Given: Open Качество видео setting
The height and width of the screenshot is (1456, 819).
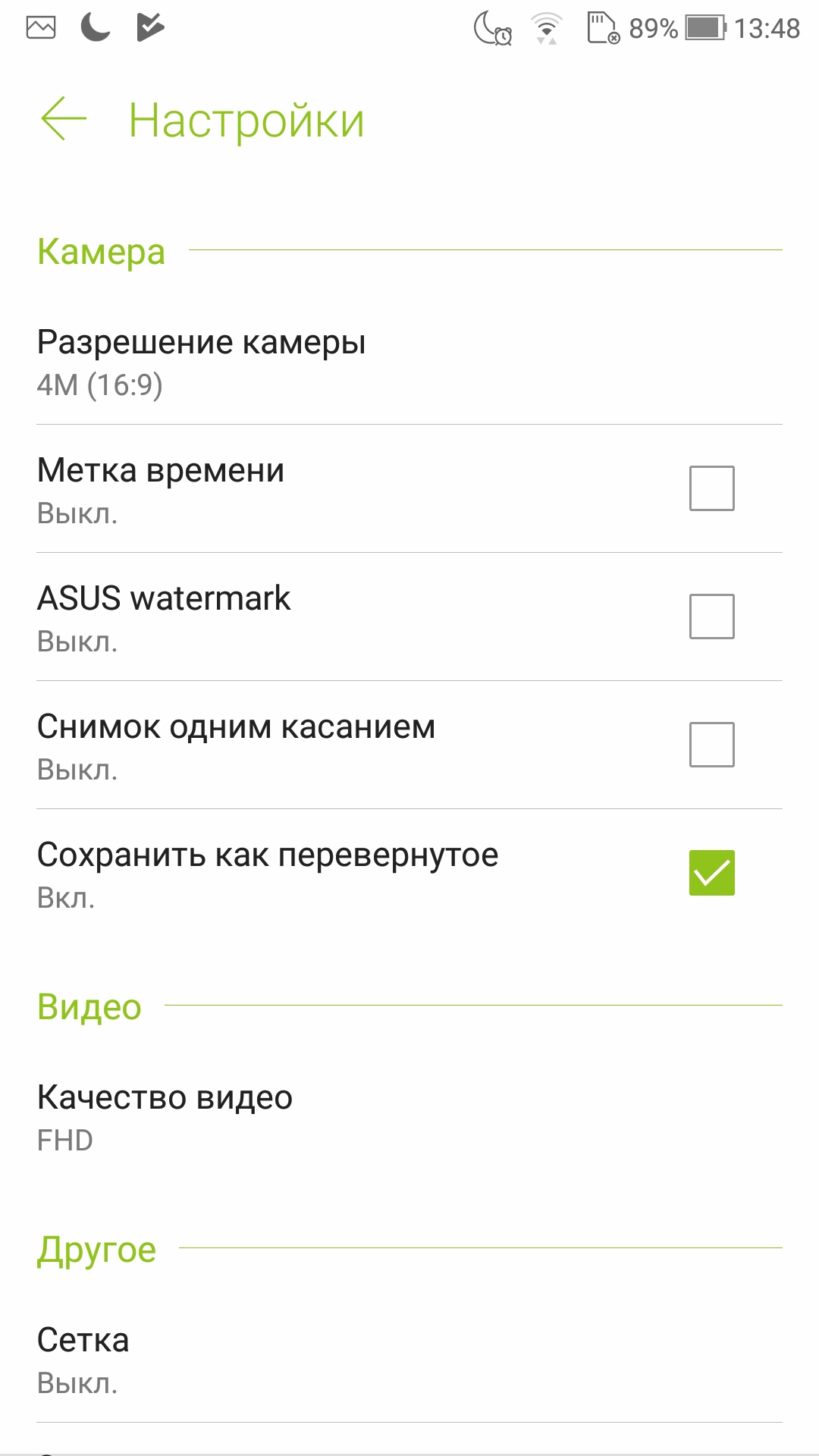Looking at the screenshot, I should [409, 1118].
